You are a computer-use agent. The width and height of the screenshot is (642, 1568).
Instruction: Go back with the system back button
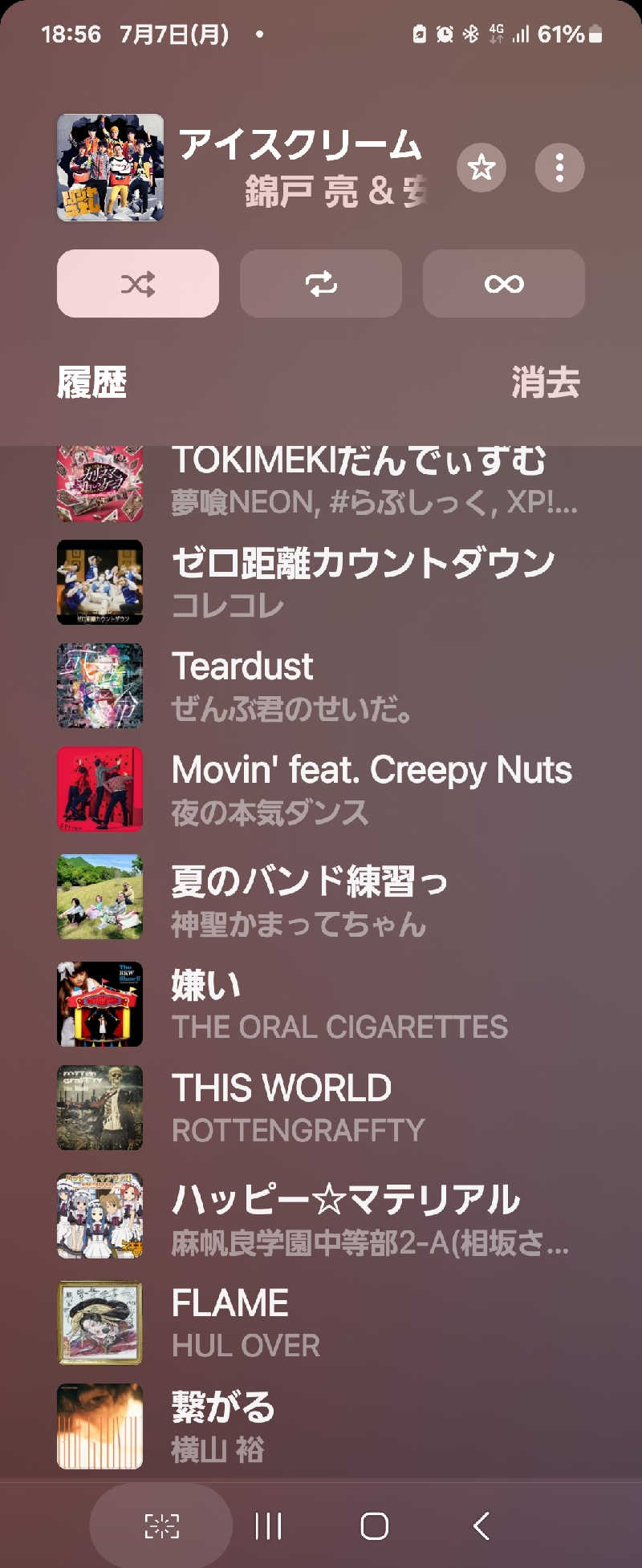click(x=481, y=1525)
